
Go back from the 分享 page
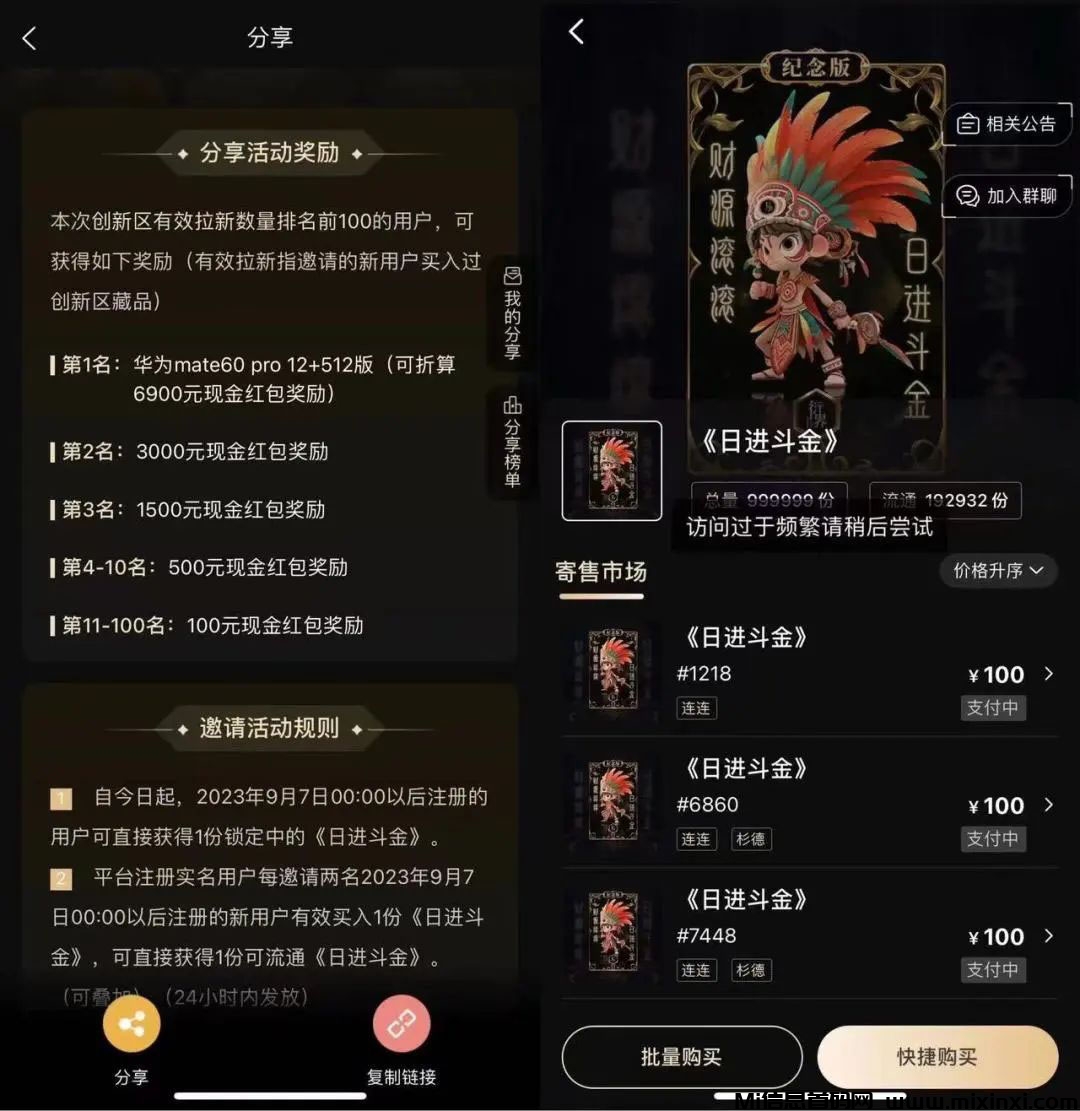(29, 39)
